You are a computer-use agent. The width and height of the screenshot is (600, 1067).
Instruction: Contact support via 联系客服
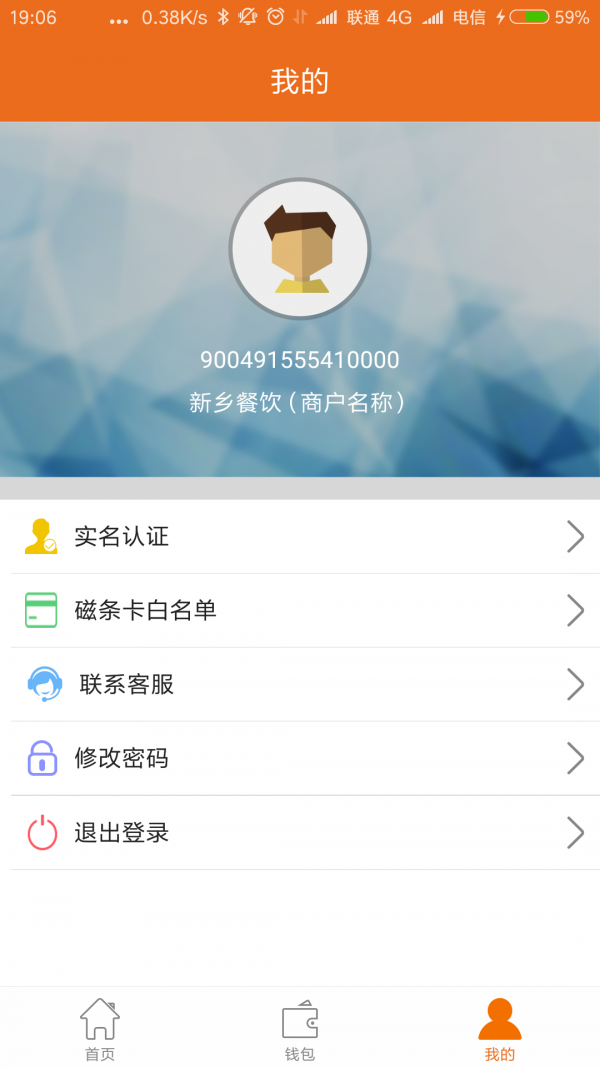[300, 684]
